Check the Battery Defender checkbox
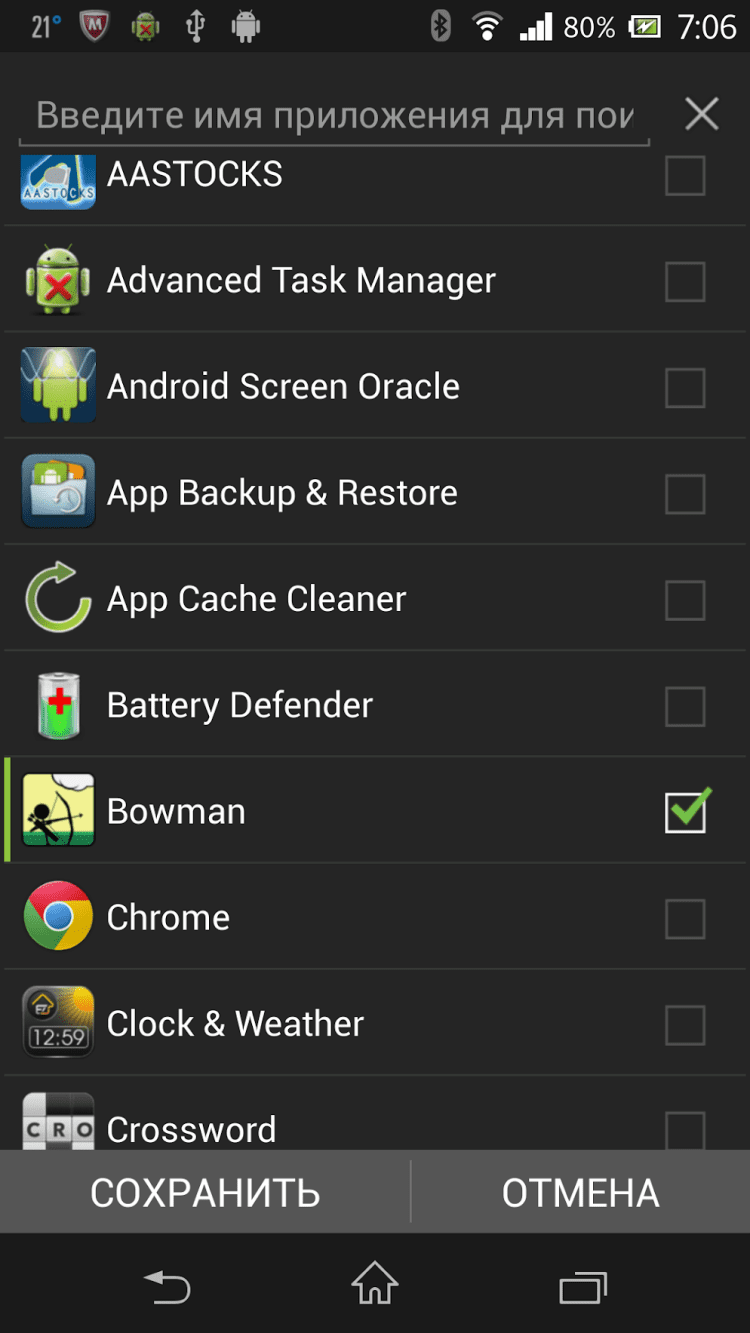The height and width of the screenshot is (1333, 750). pyautogui.click(x=685, y=706)
